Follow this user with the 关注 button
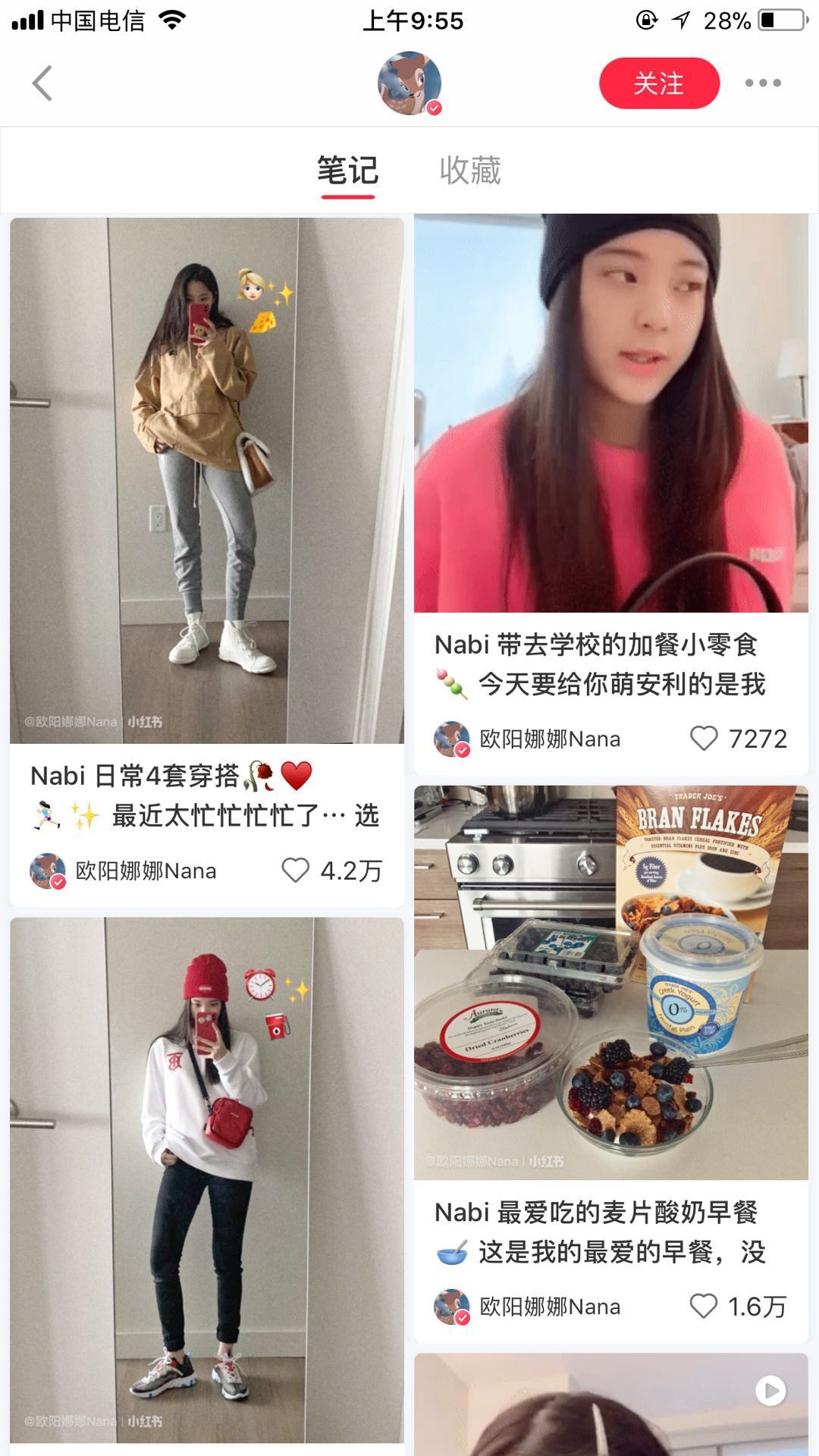Screen dimensions: 819x1456 pos(658,83)
